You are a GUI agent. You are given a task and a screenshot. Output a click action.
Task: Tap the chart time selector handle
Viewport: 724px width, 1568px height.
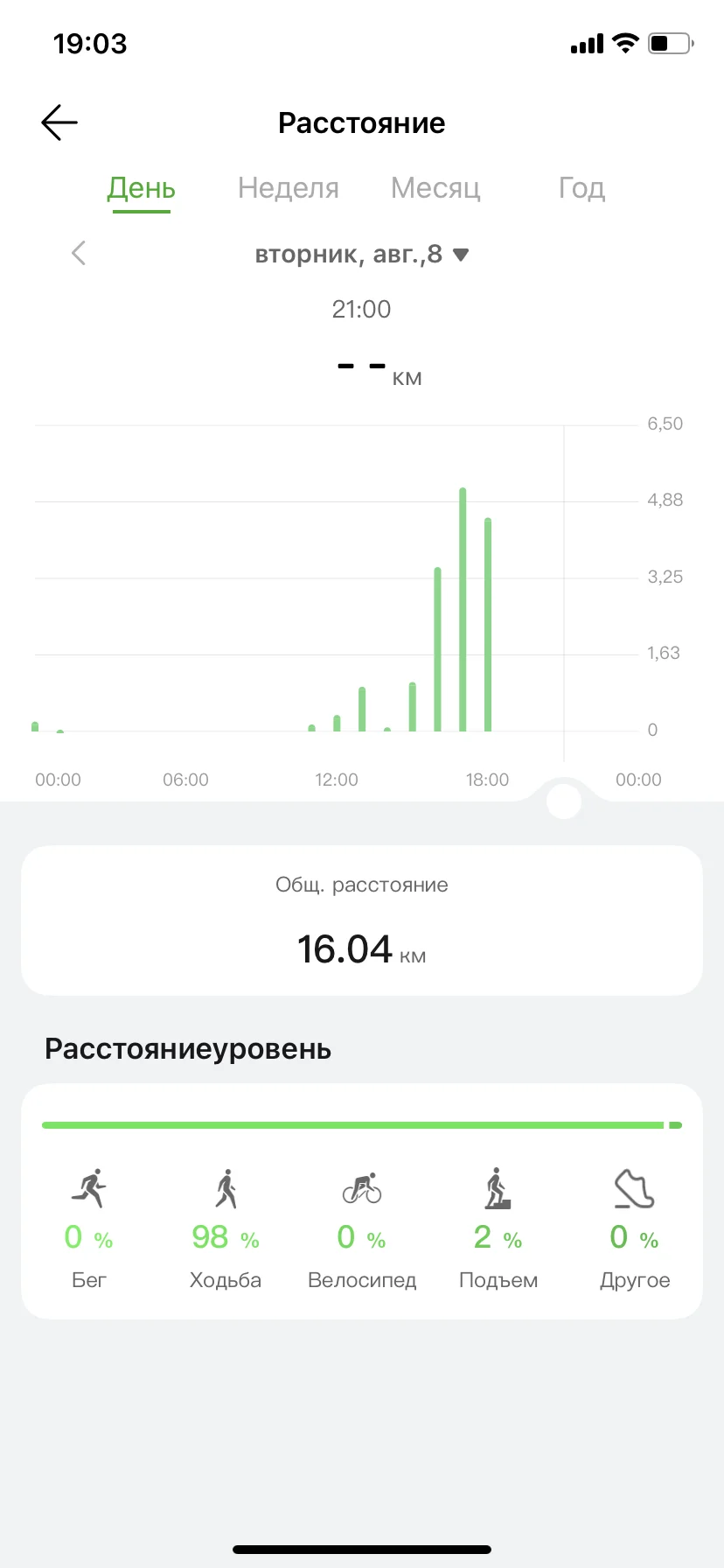pos(564,801)
